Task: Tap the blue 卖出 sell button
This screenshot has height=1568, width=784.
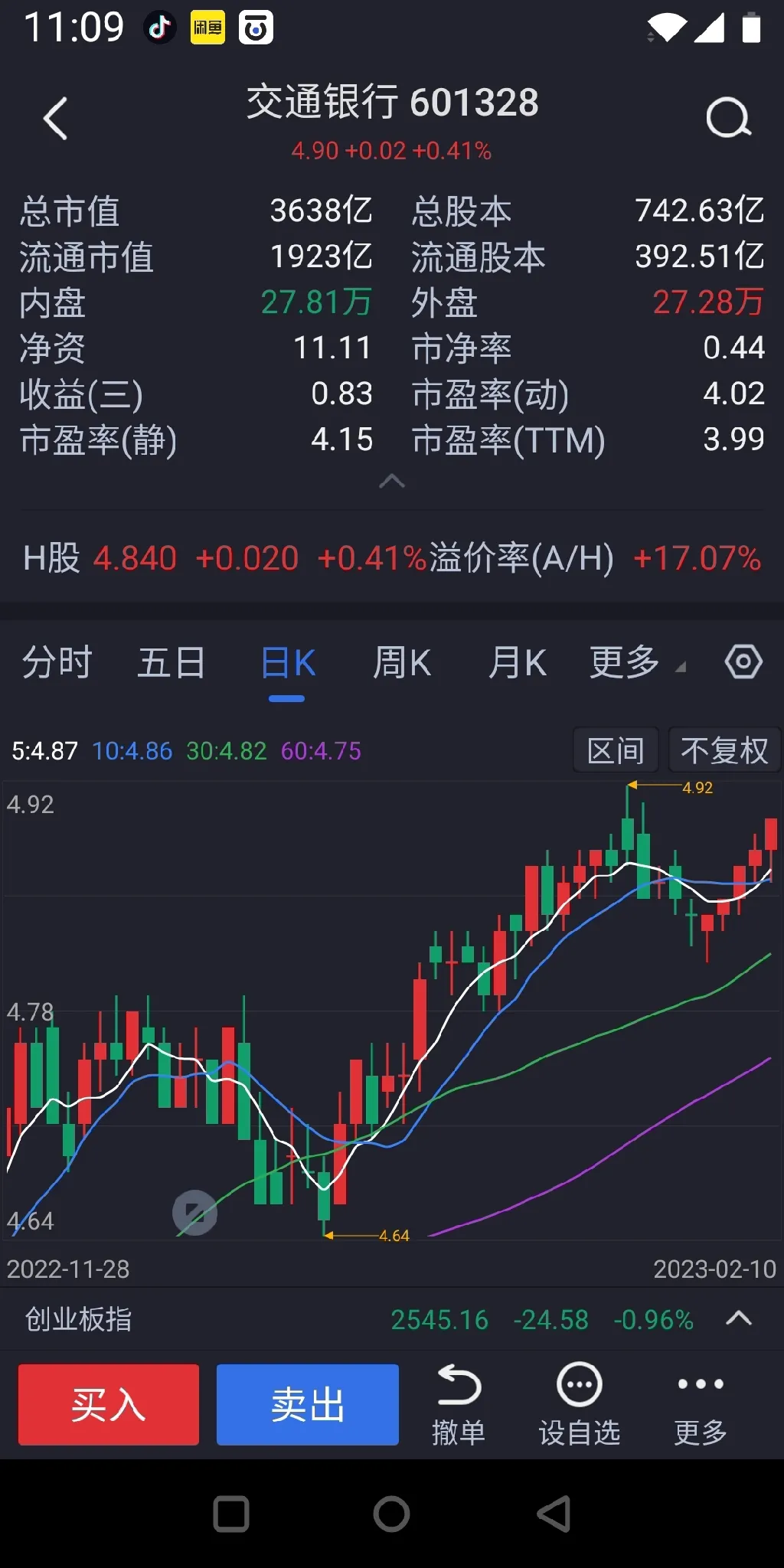Action: (x=308, y=1404)
